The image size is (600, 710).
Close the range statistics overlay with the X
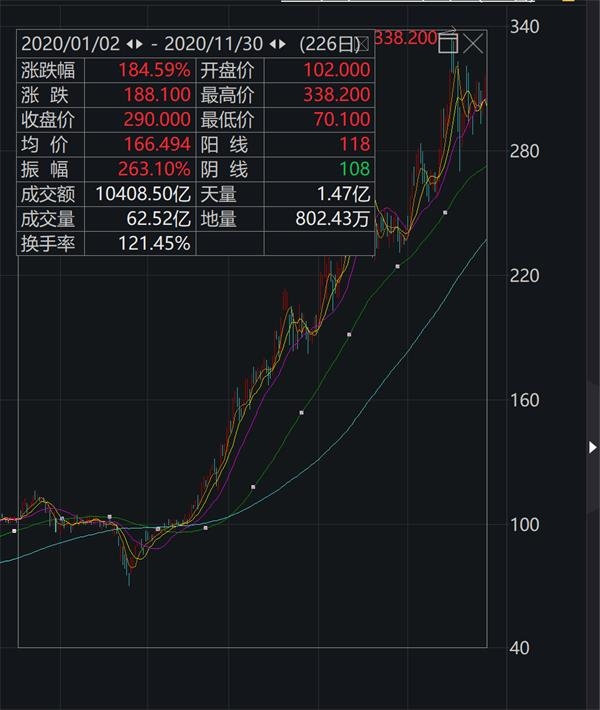(474, 44)
